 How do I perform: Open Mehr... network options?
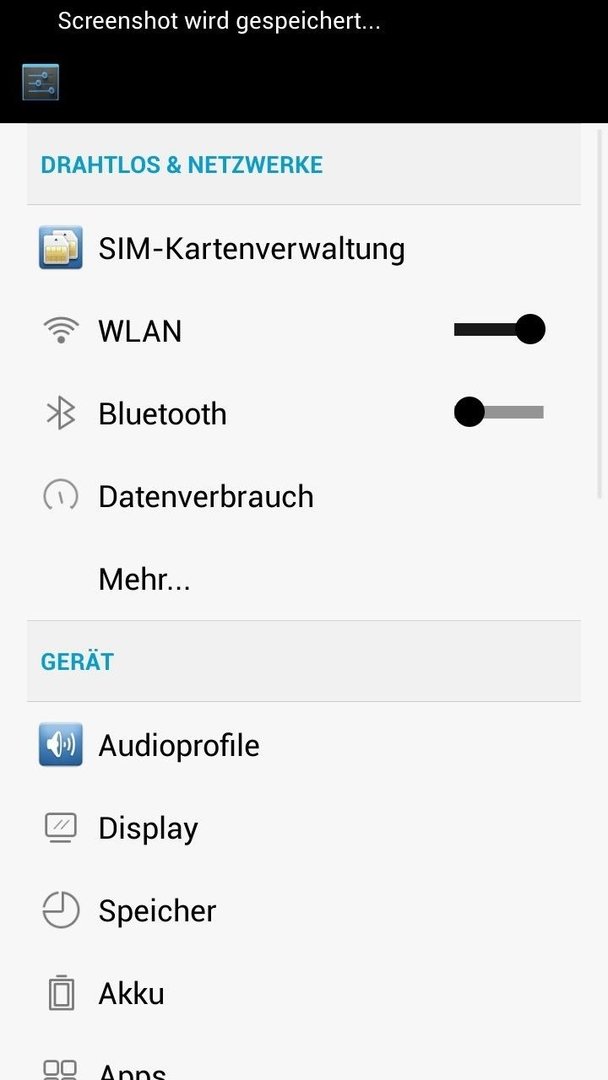pyautogui.click(x=304, y=579)
